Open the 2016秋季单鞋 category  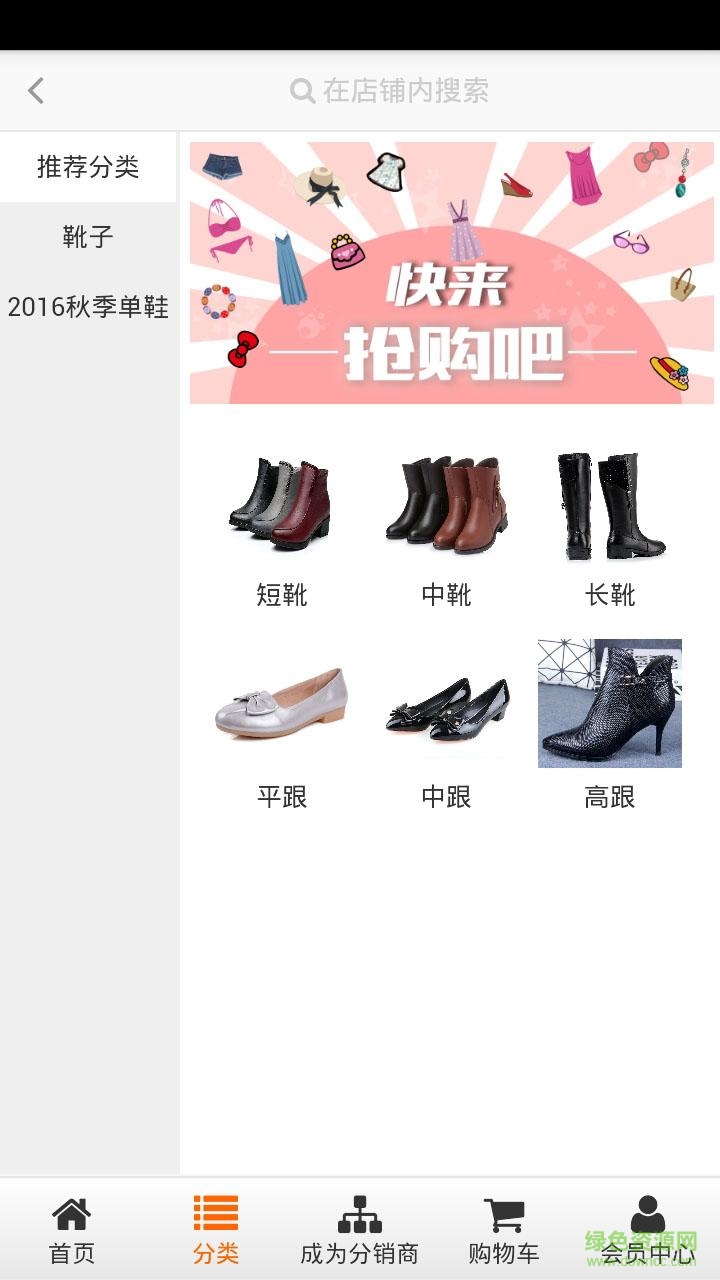[x=88, y=307]
